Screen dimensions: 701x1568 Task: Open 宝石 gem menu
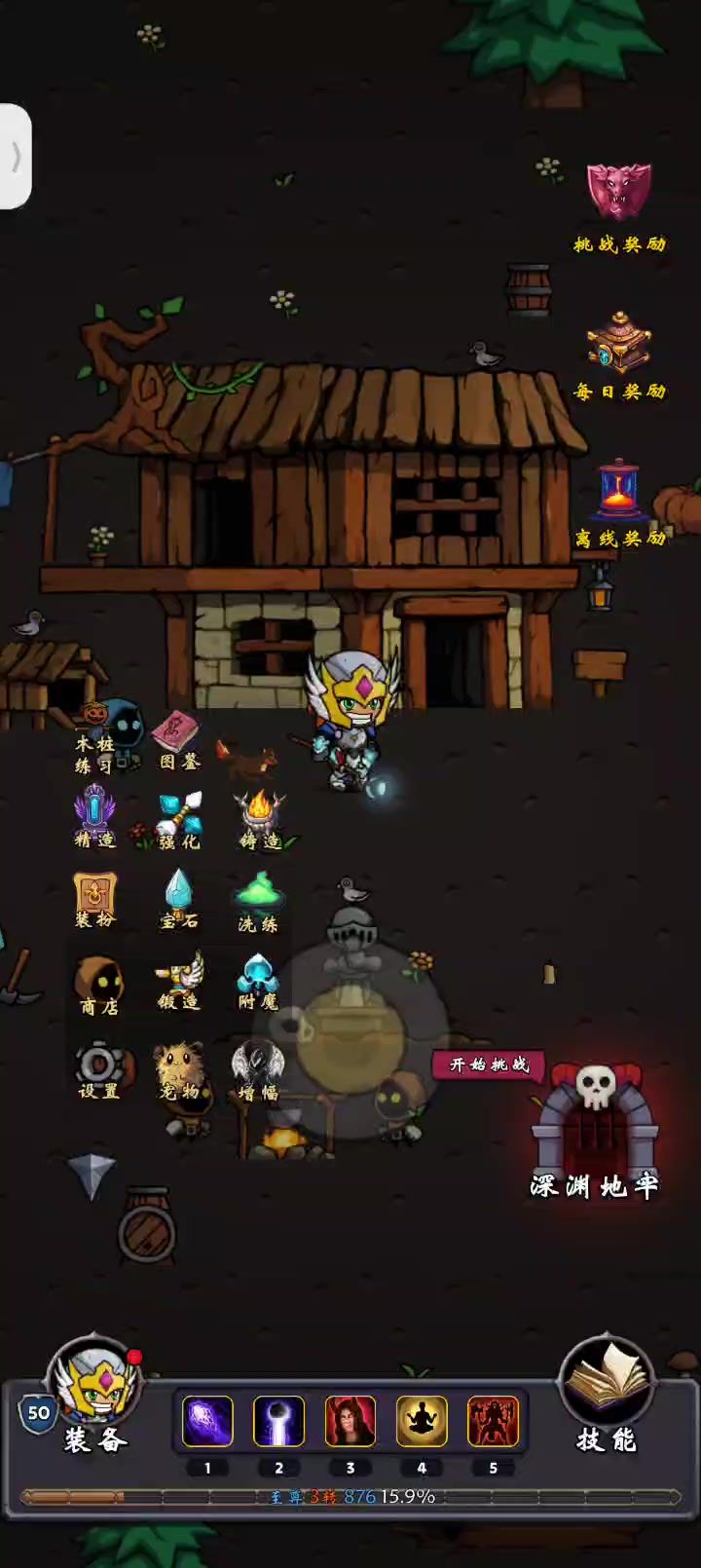178,896
